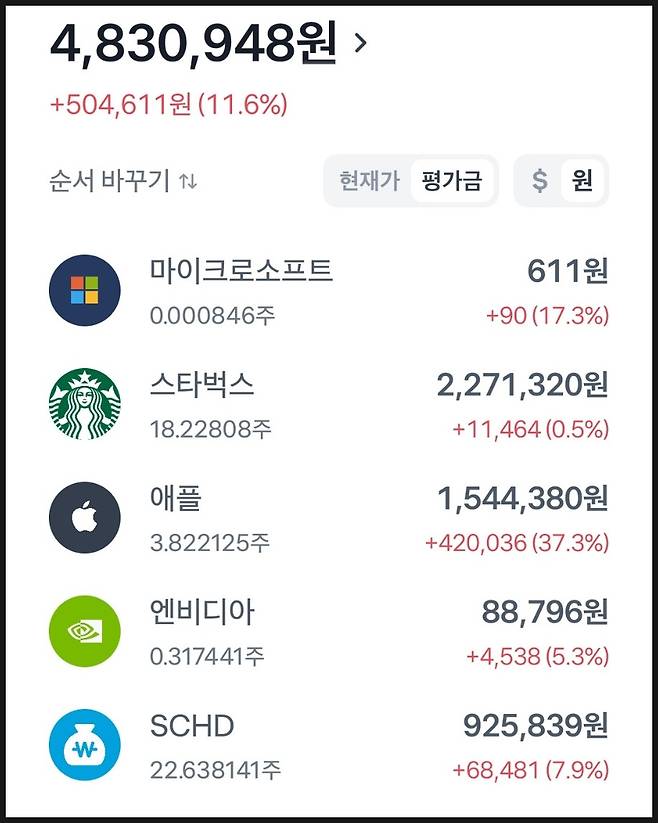Open total balance details via the chevron
Screen dimensions: 658x823
(361, 44)
